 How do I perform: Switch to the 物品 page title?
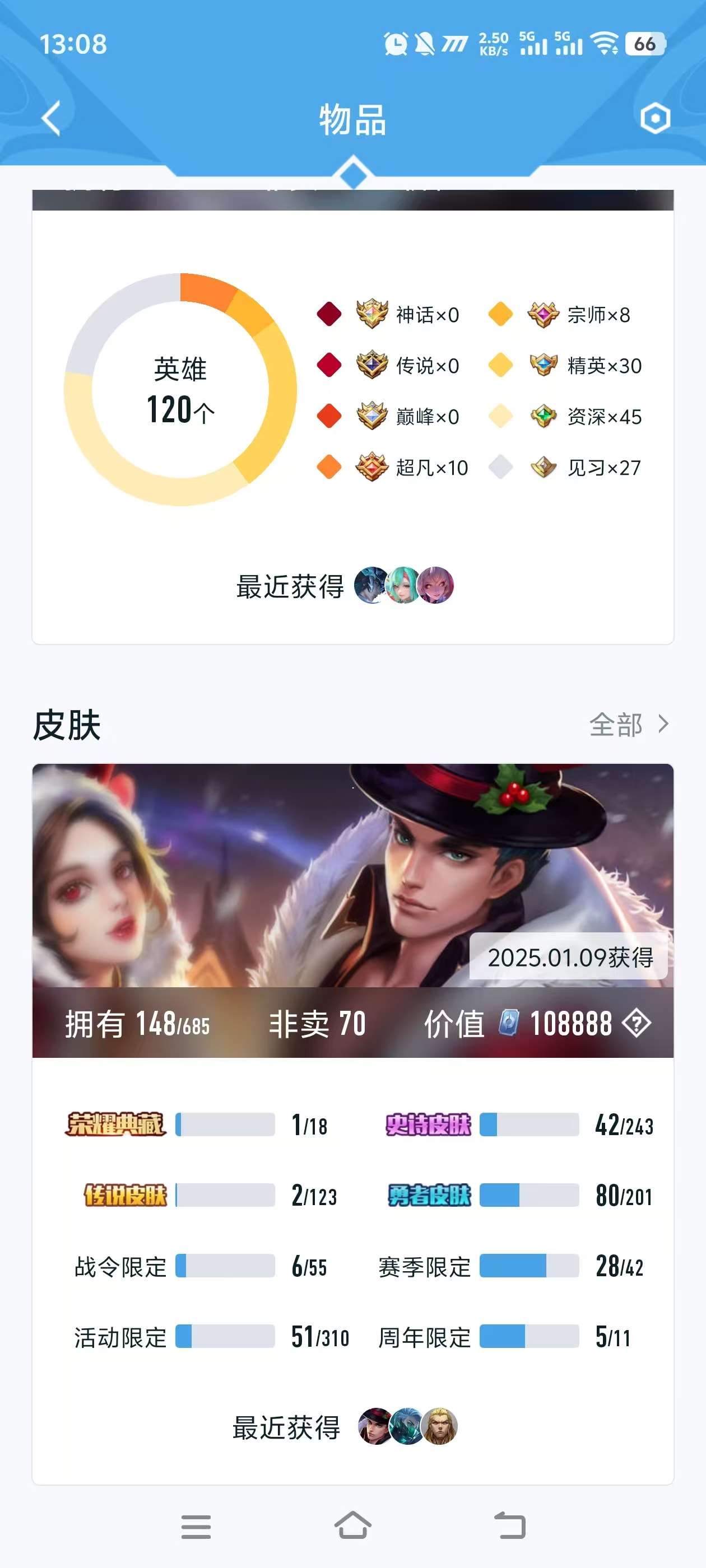tap(352, 119)
